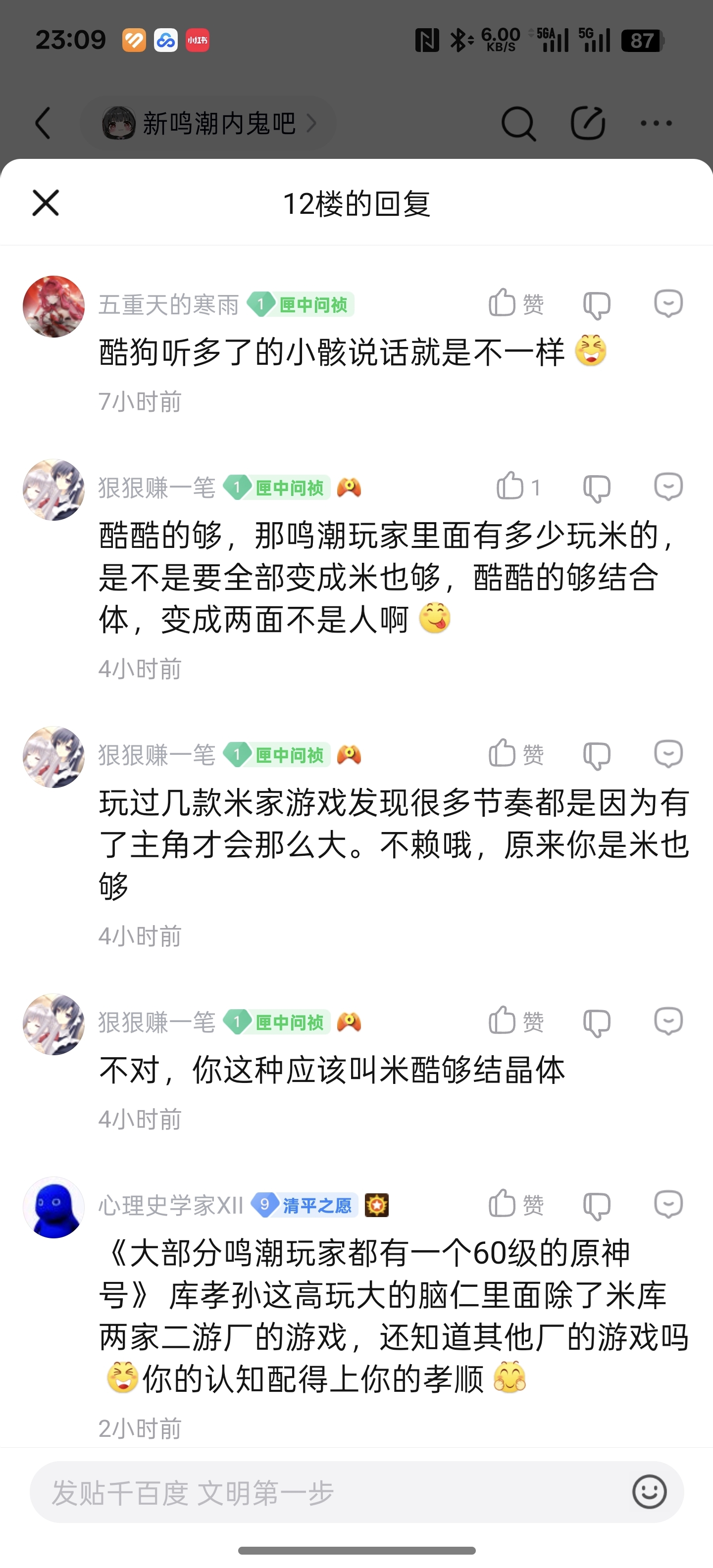
Task: Open 心理史学家XII's blue avatar
Action: [53, 1207]
